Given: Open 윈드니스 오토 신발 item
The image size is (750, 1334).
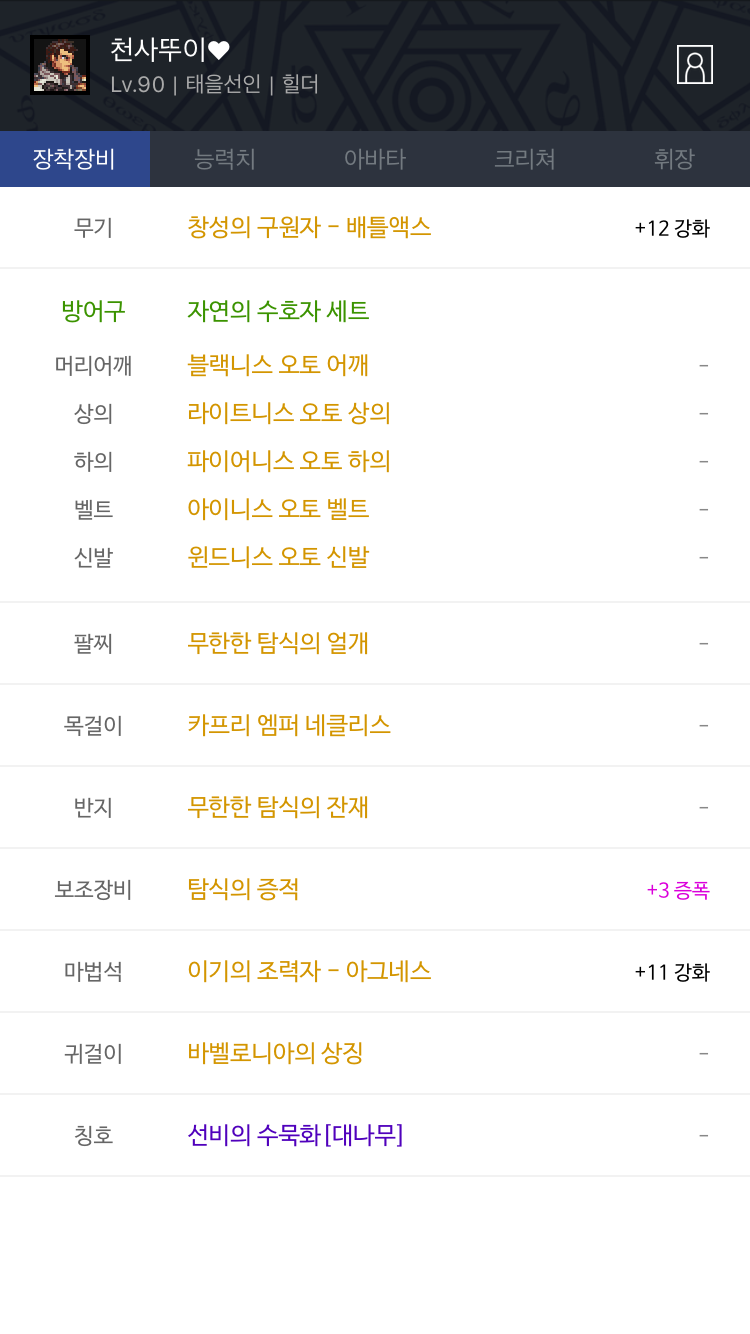Looking at the screenshot, I should coord(278,557).
